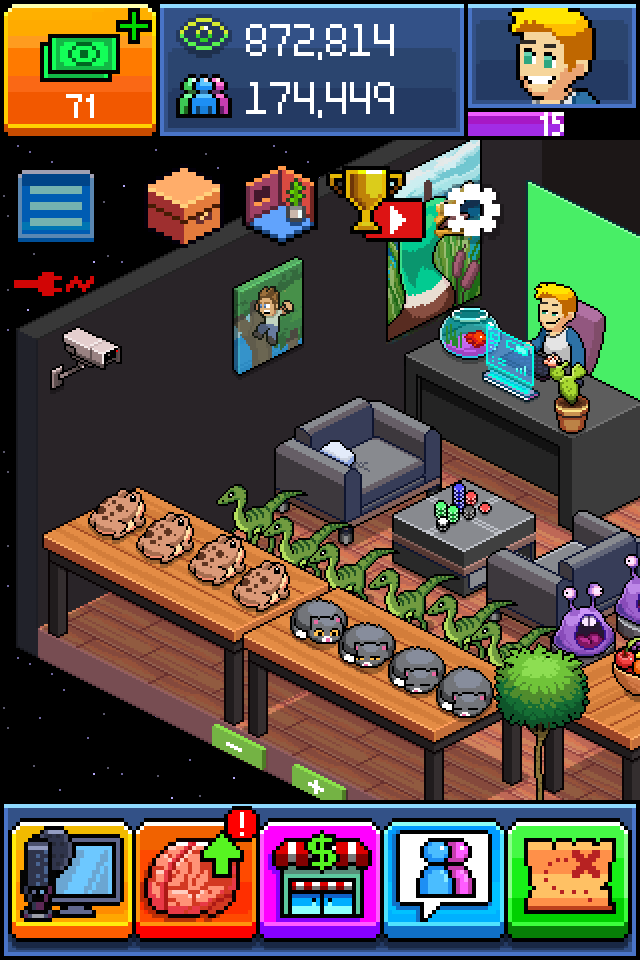This screenshot has height=960, width=640.
Task: Open the gold trophy achievements icon
Action: coord(365,200)
